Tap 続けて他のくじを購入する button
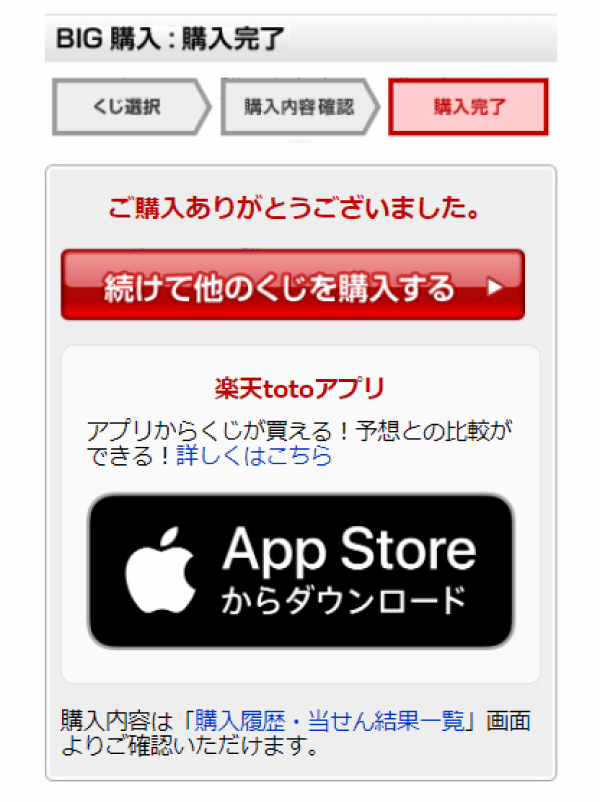 (x=292, y=287)
